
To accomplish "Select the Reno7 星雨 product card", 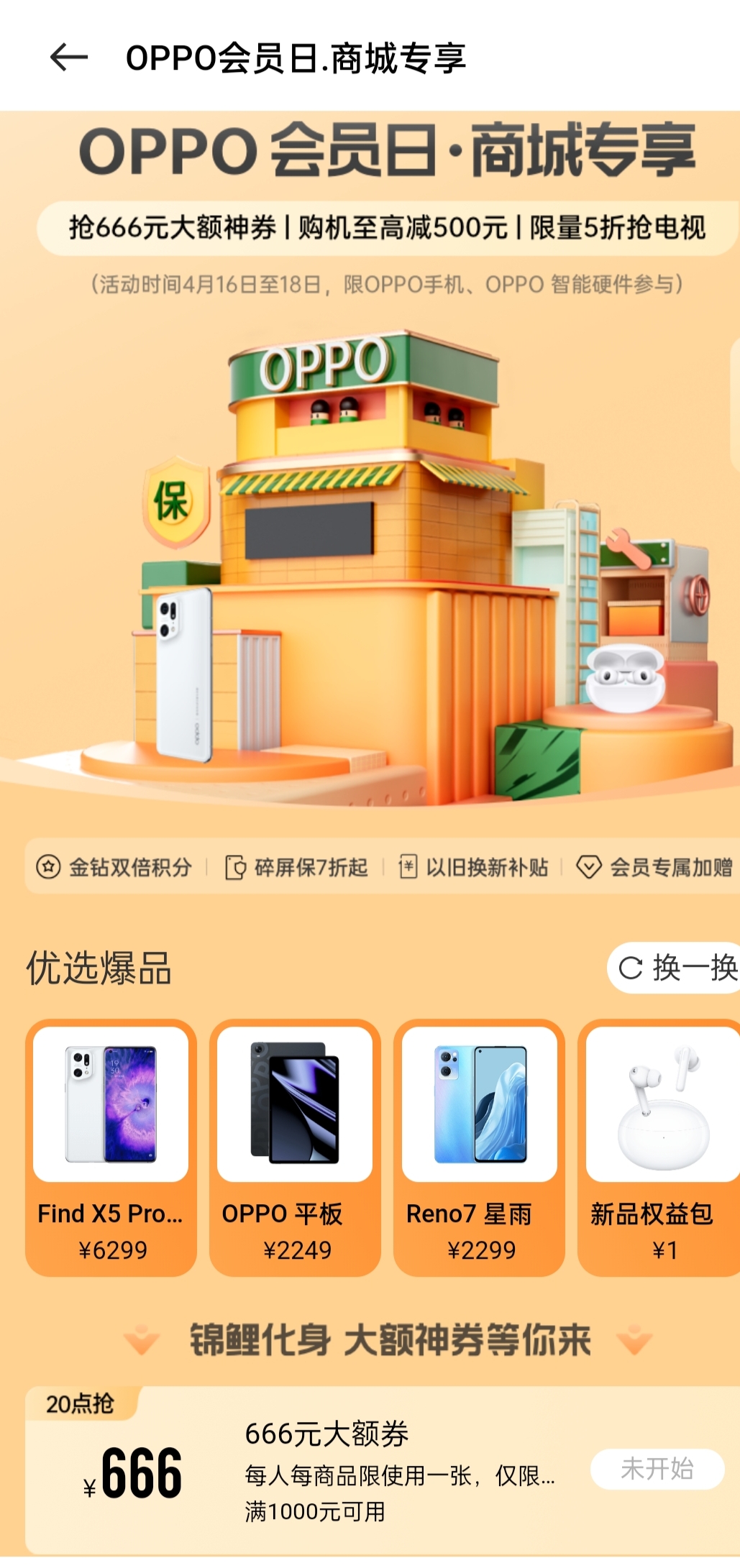I will pos(479,1147).
